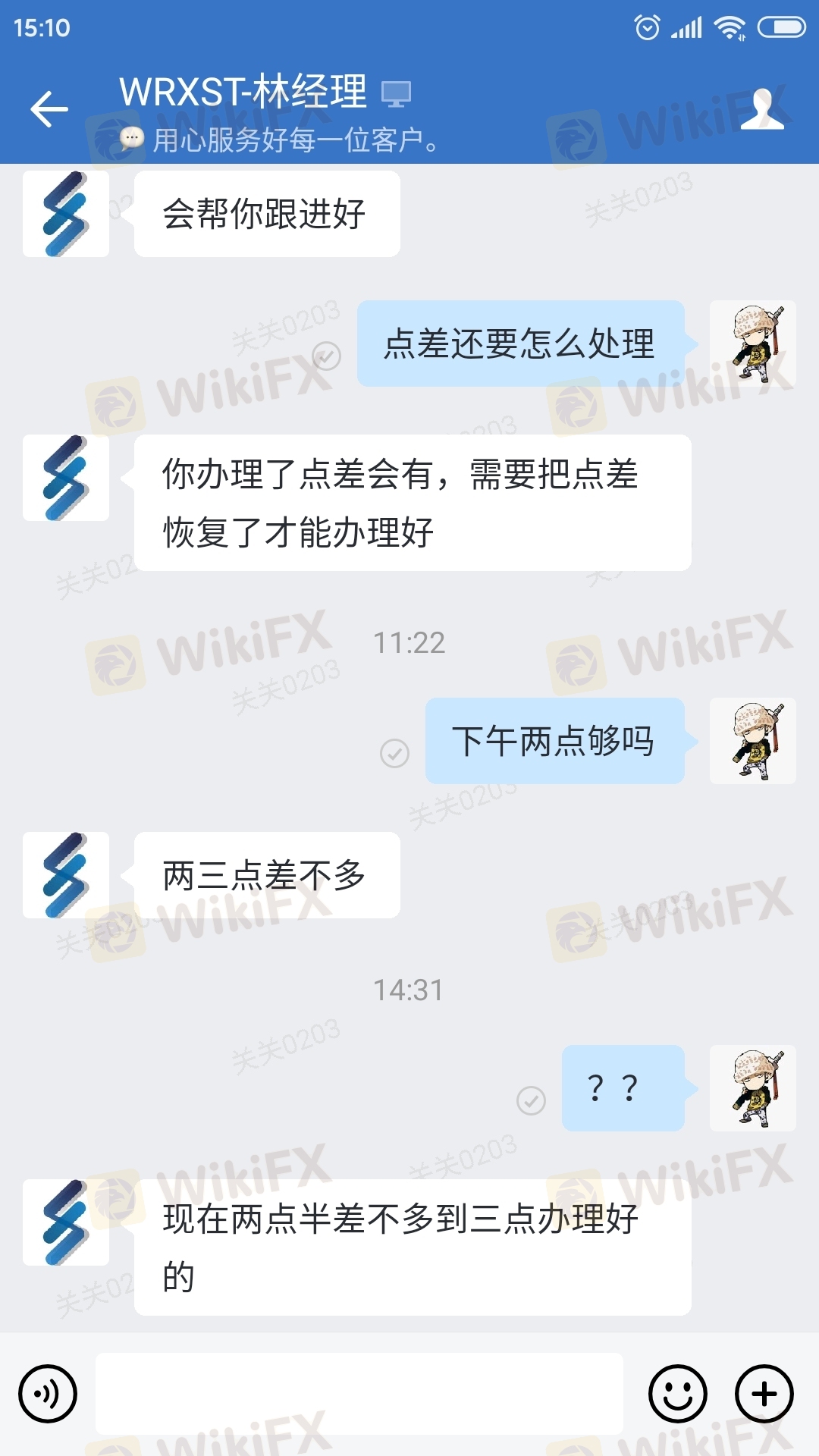Switch to voice message input
819x1456 pixels.
(48, 1394)
